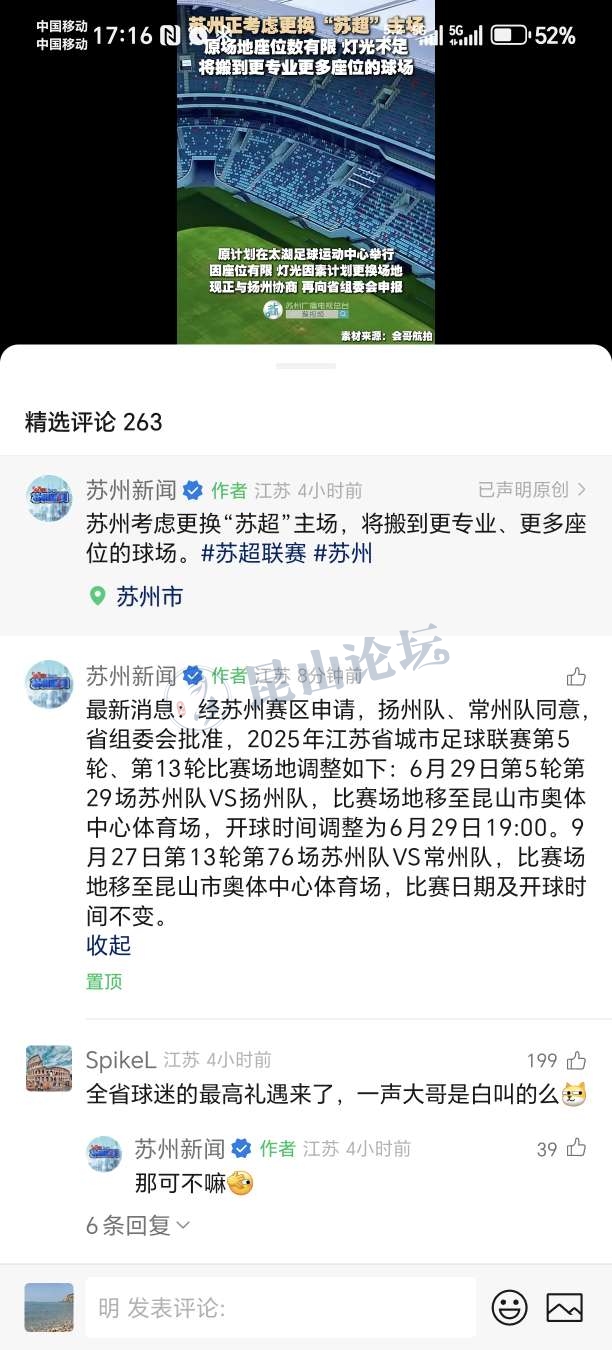Open the 已声明原创 original declaration

click(x=531, y=490)
